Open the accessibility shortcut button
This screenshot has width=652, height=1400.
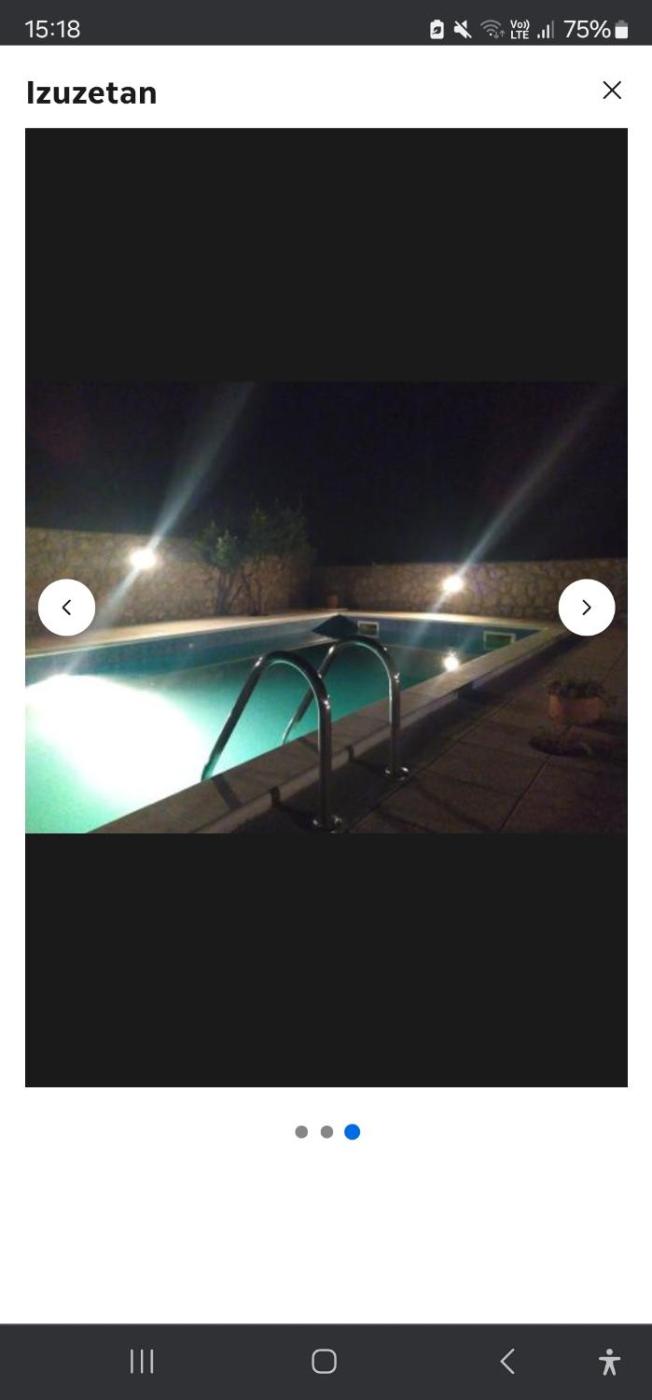click(x=609, y=1361)
